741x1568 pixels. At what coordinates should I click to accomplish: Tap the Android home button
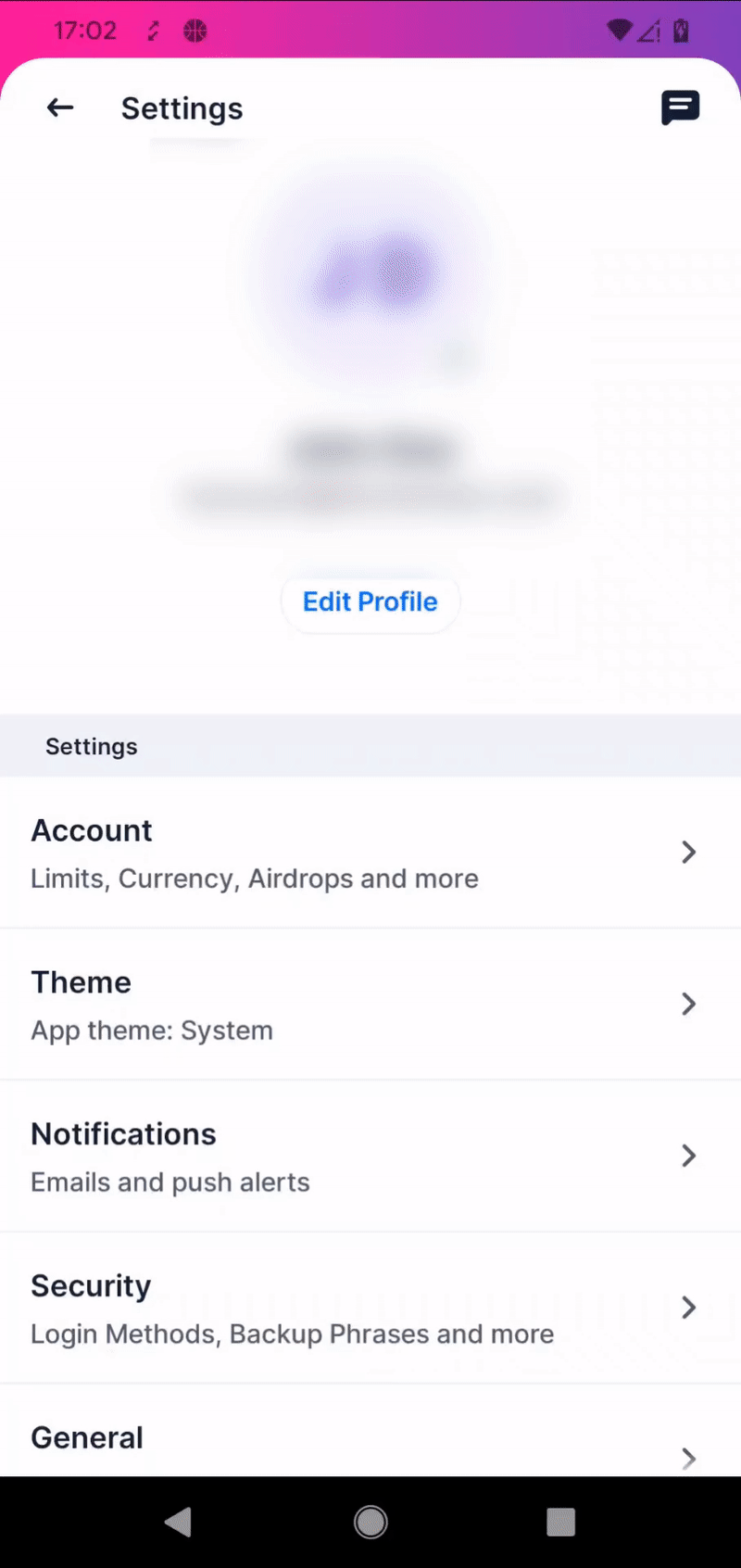370,1521
